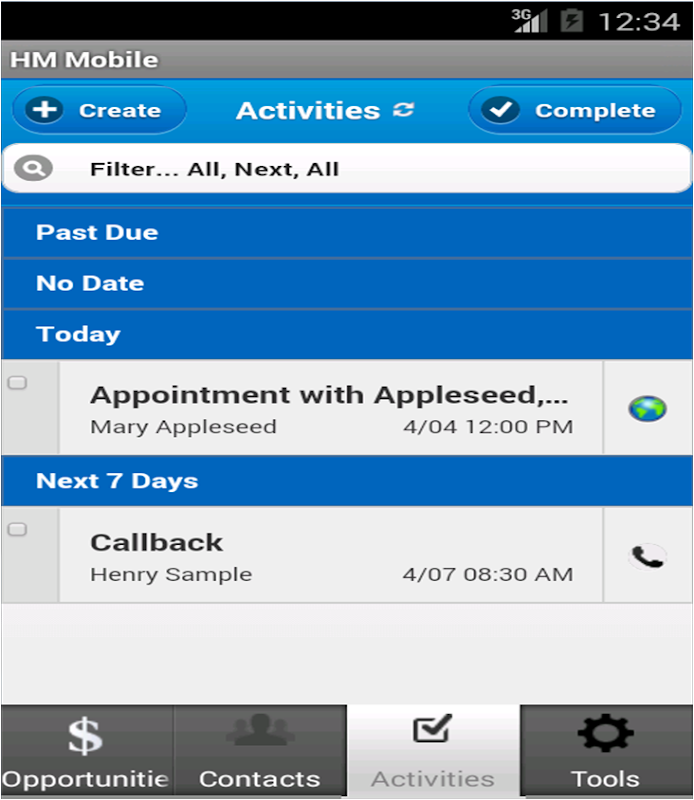Create a new activity
This screenshot has width=694, height=800.
(x=99, y=110)
